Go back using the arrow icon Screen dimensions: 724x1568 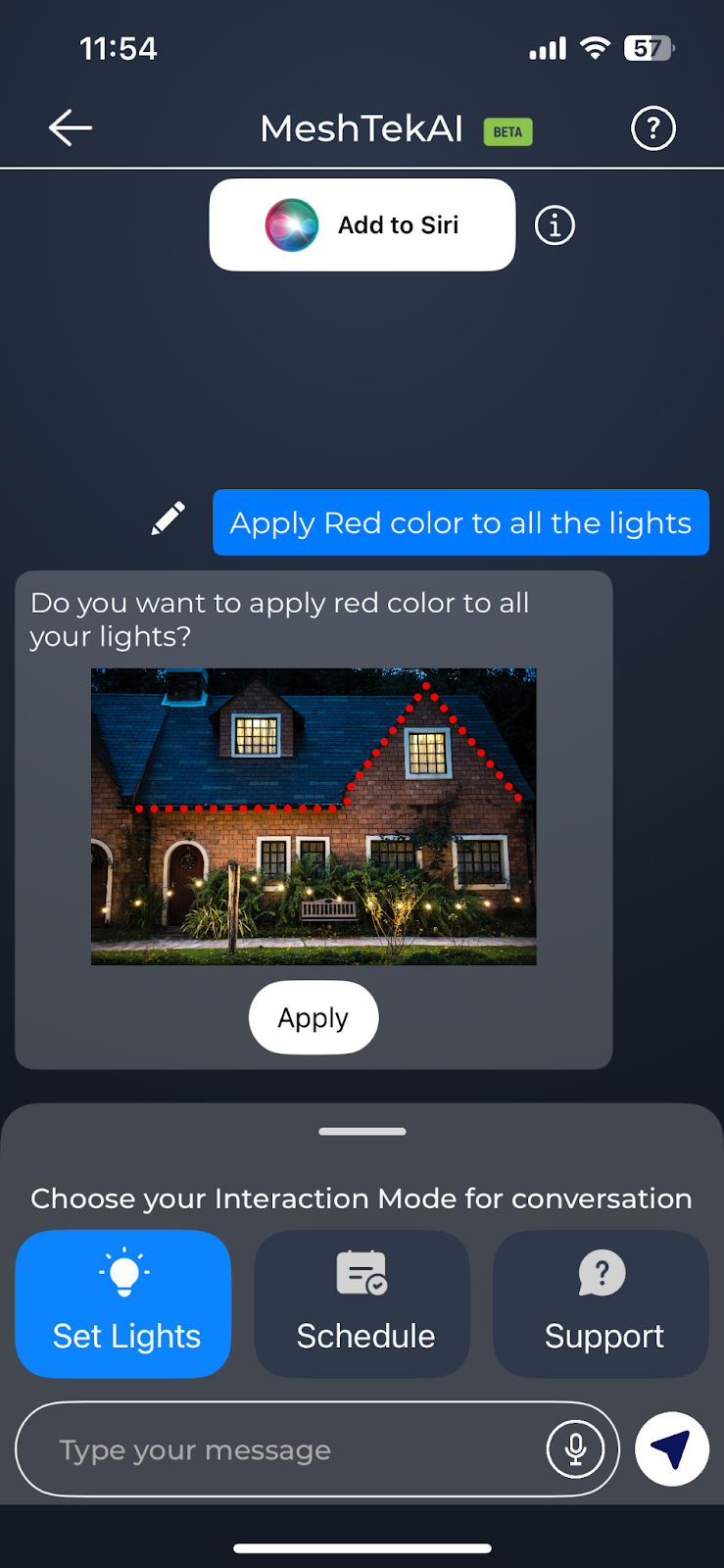pyautogui.click(x=71, y=127)
